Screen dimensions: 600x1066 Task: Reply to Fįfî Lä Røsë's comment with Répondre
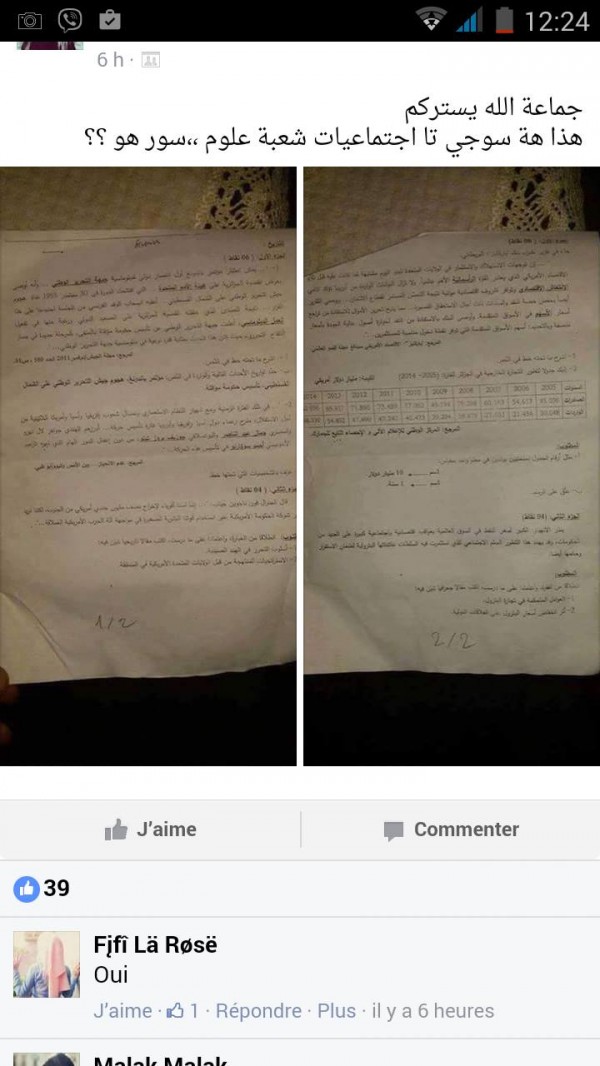click(x=258, y=1011)
